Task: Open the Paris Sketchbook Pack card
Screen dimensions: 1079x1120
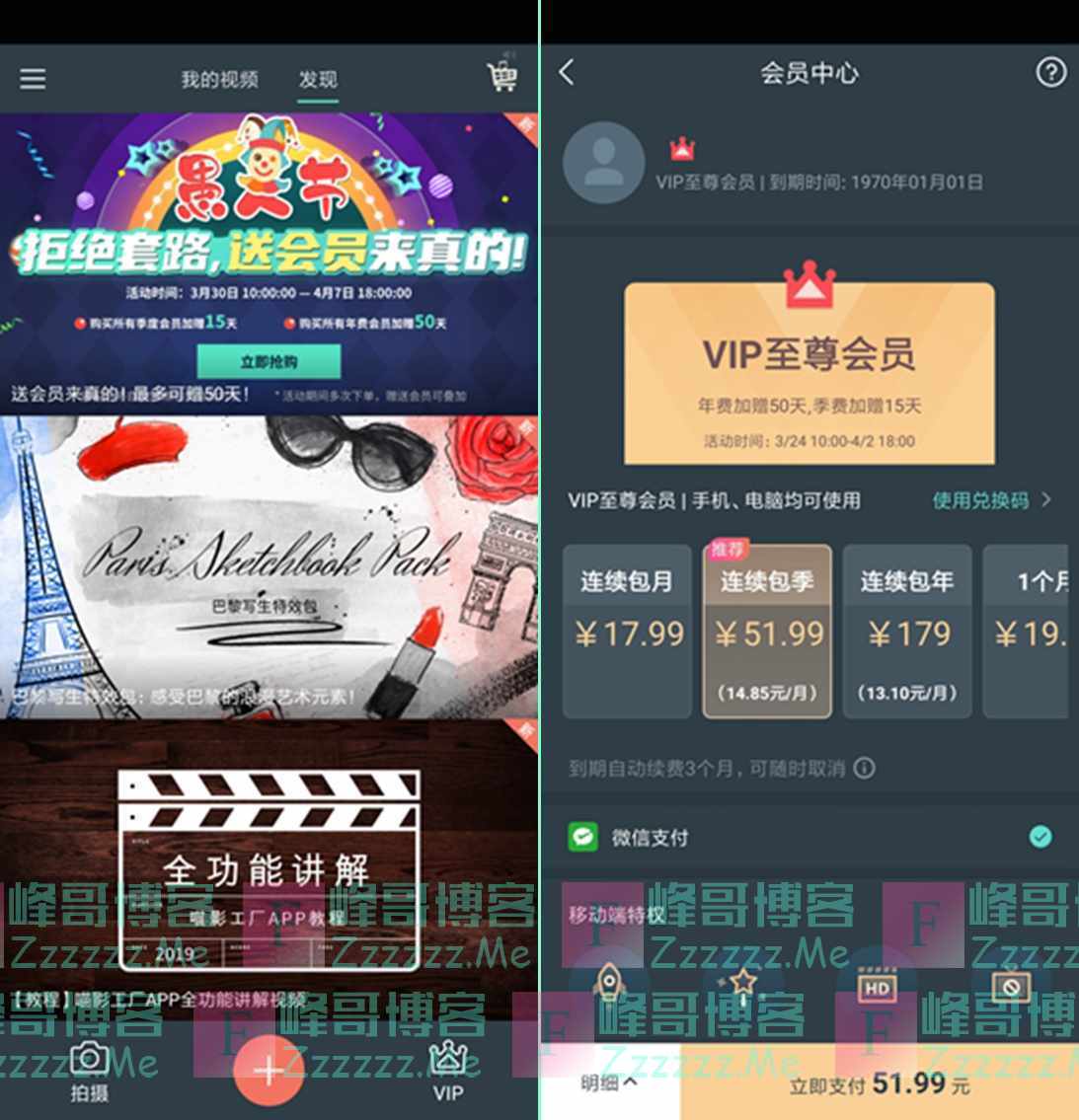Action: coord(269,565)
